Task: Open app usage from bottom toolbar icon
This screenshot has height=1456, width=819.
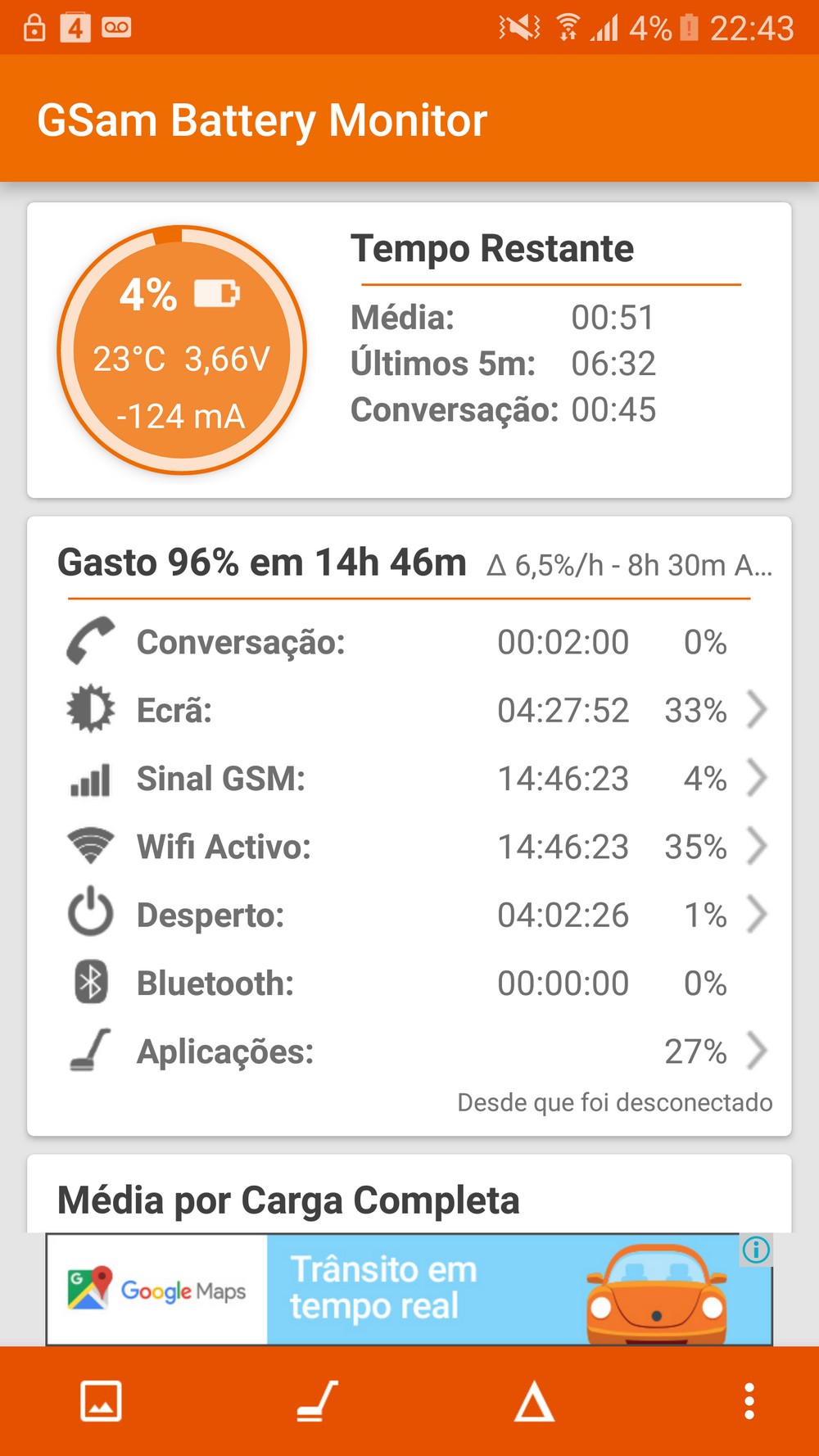Action: [x=318, y=1401]
